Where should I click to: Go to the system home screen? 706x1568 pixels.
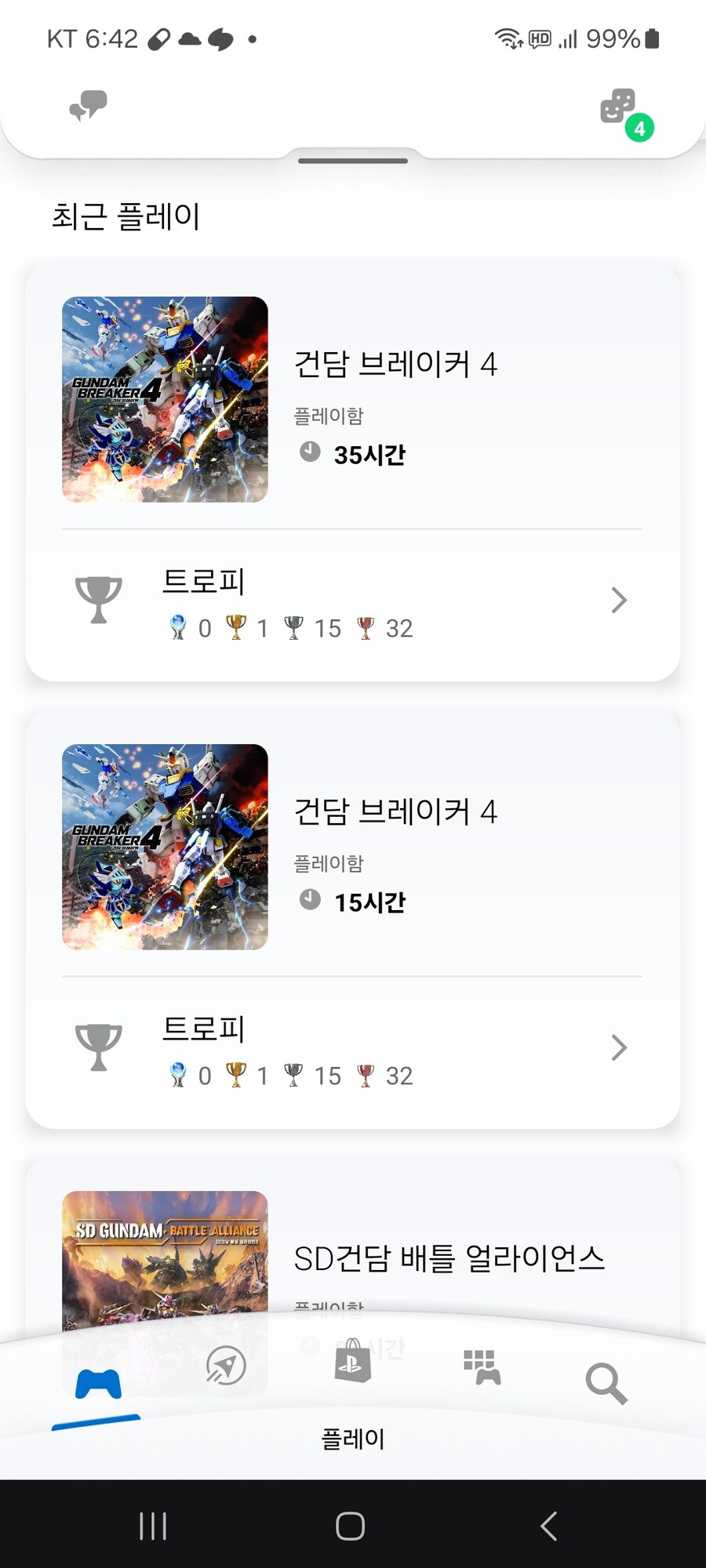pos(351,1526)
